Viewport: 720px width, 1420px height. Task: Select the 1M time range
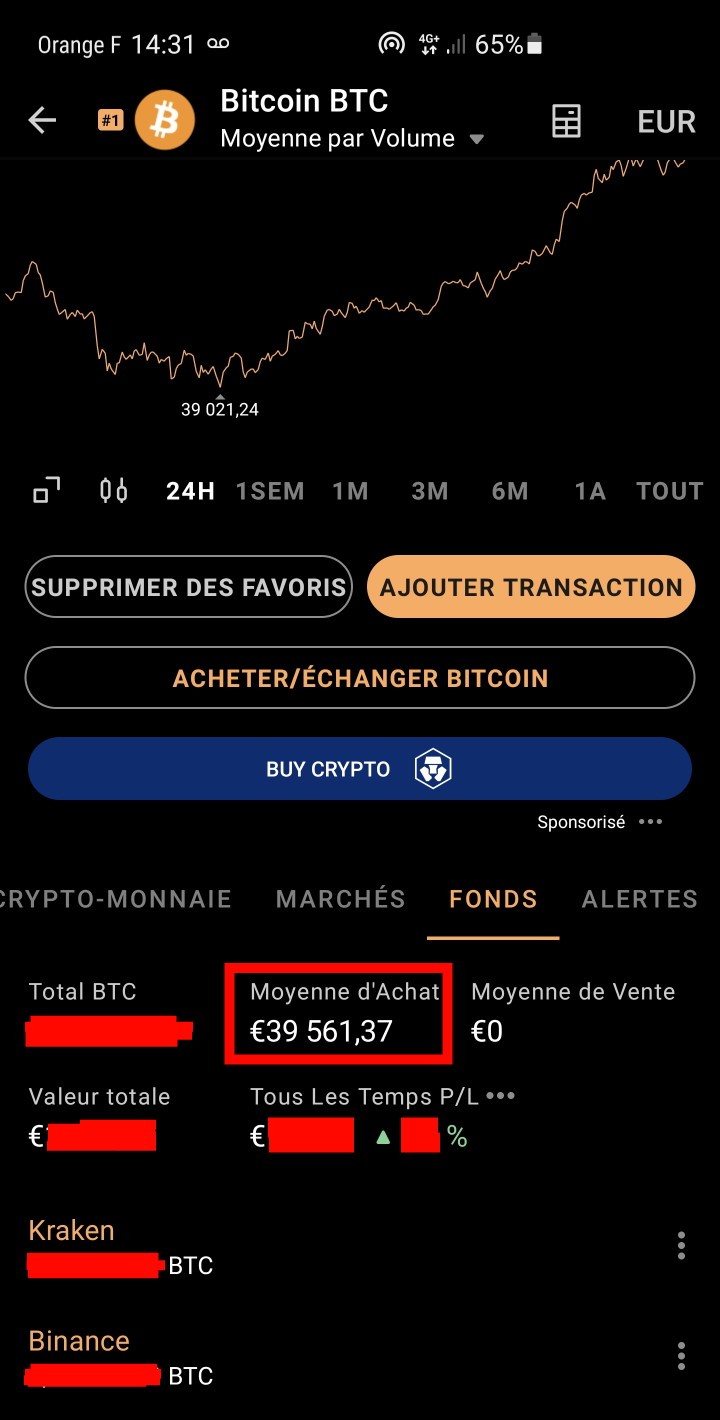tap(351, 491)
